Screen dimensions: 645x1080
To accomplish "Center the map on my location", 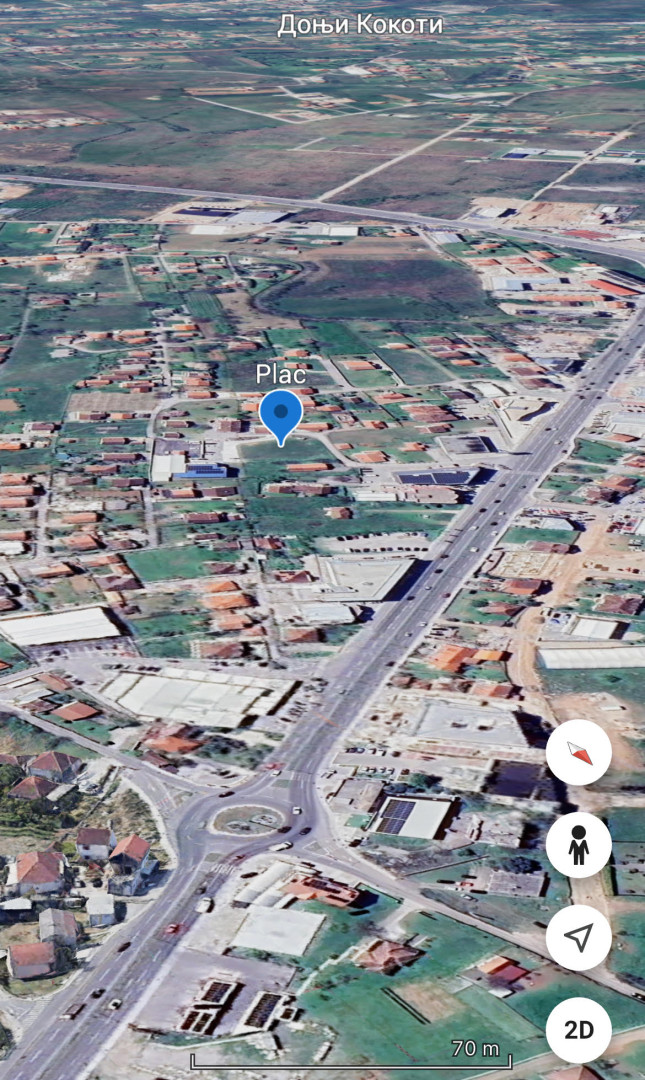I will [x=579, y=937].
